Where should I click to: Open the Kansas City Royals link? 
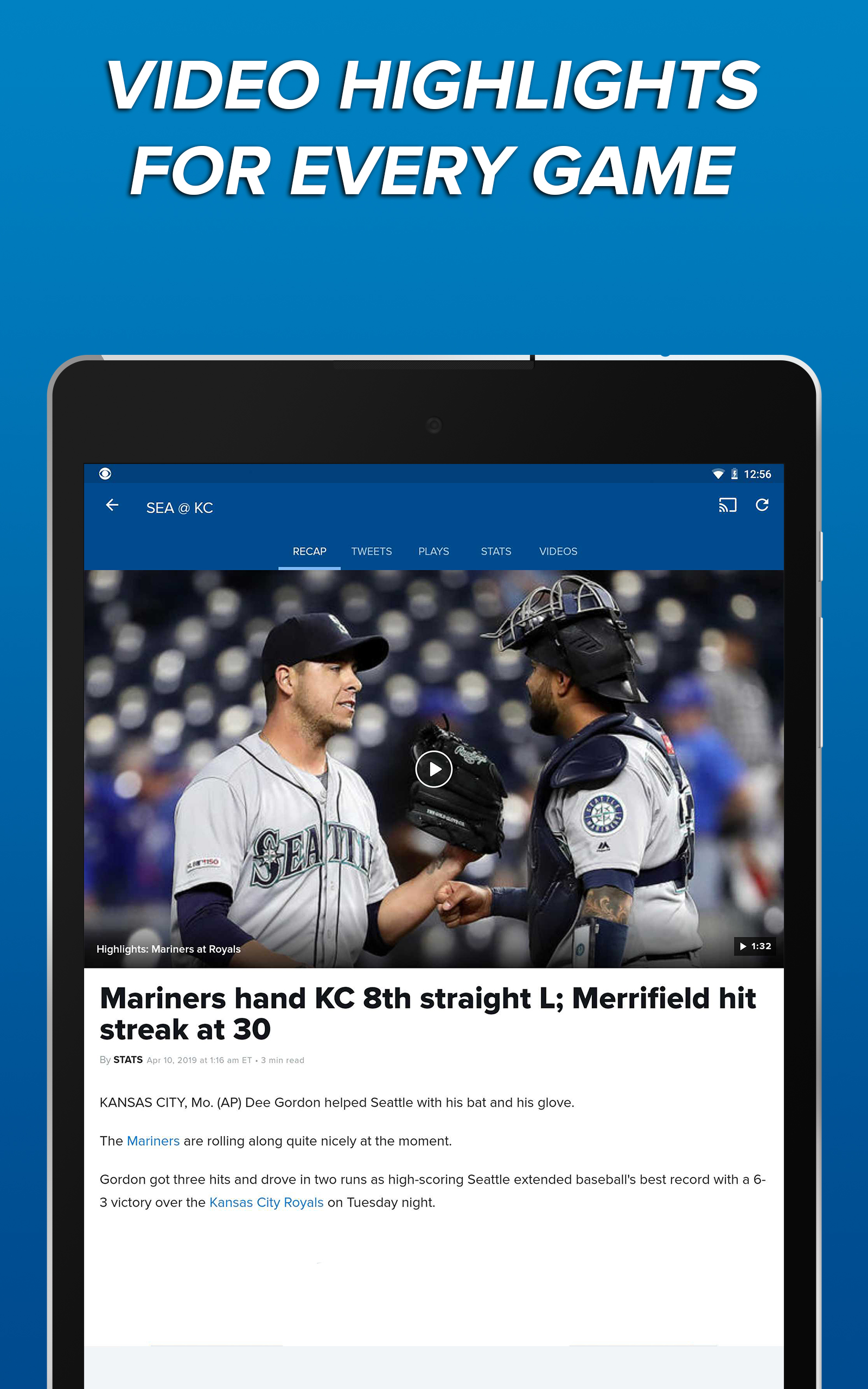click(x=266, y=1202)
